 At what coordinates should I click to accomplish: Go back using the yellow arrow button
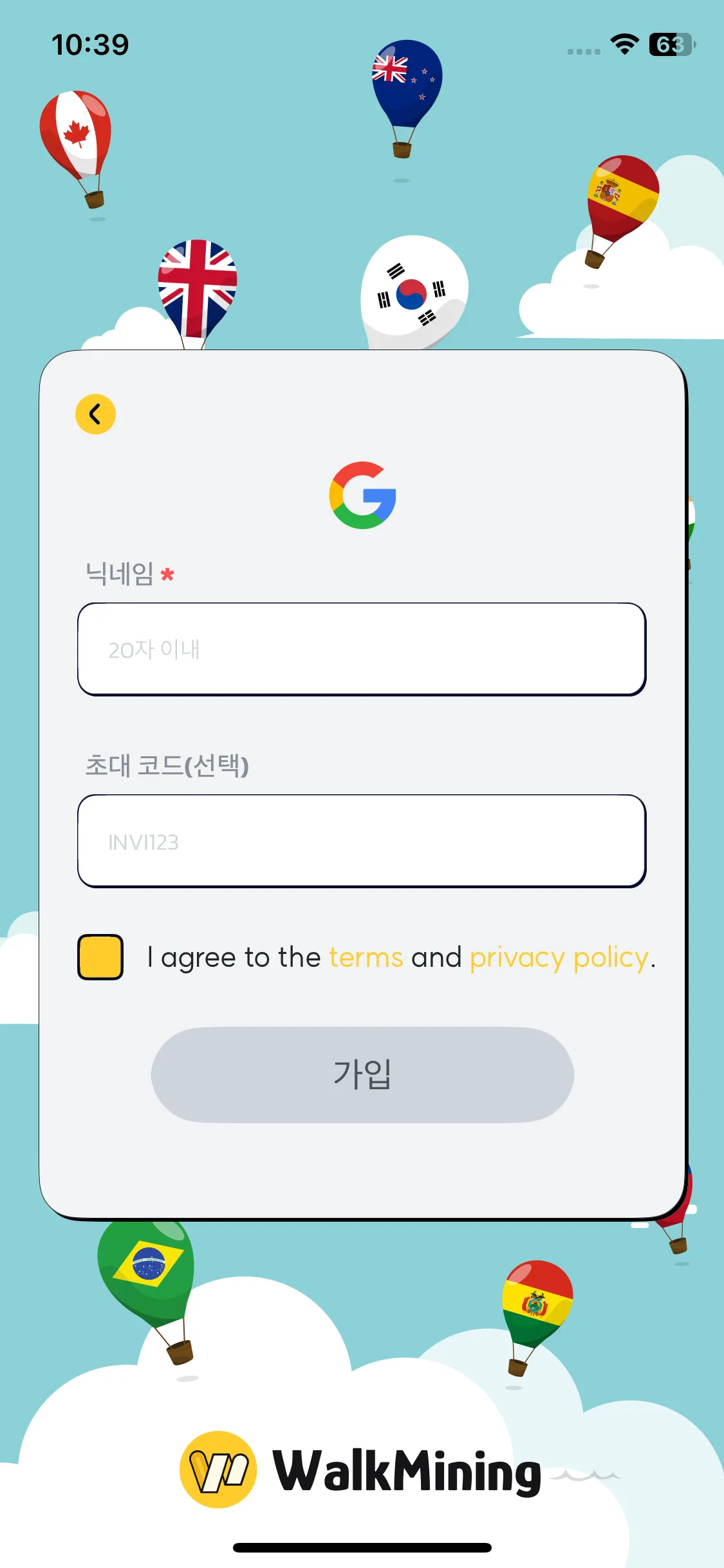coord(95,414)
